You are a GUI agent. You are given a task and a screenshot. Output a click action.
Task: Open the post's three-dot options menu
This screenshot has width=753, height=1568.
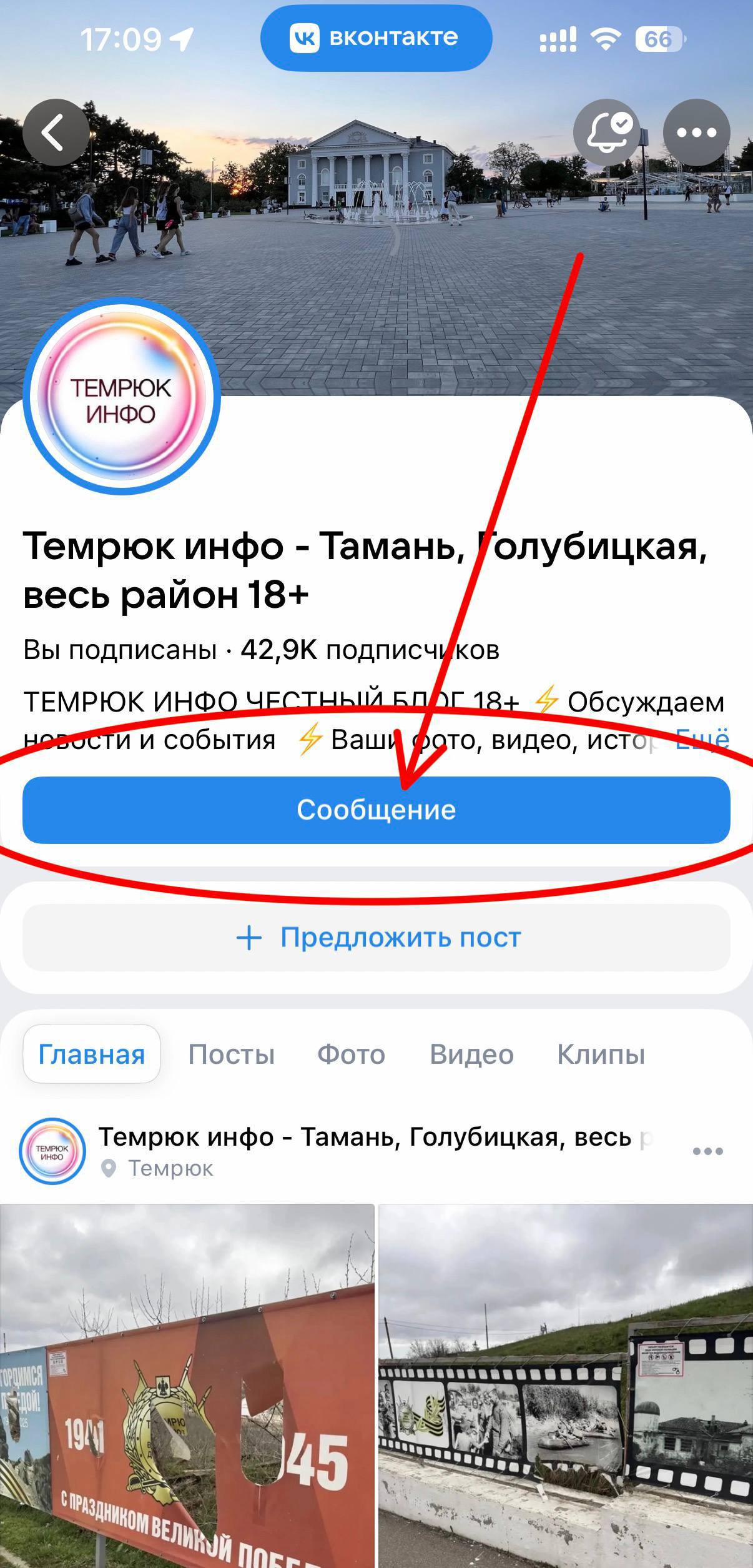point(707,1151)
